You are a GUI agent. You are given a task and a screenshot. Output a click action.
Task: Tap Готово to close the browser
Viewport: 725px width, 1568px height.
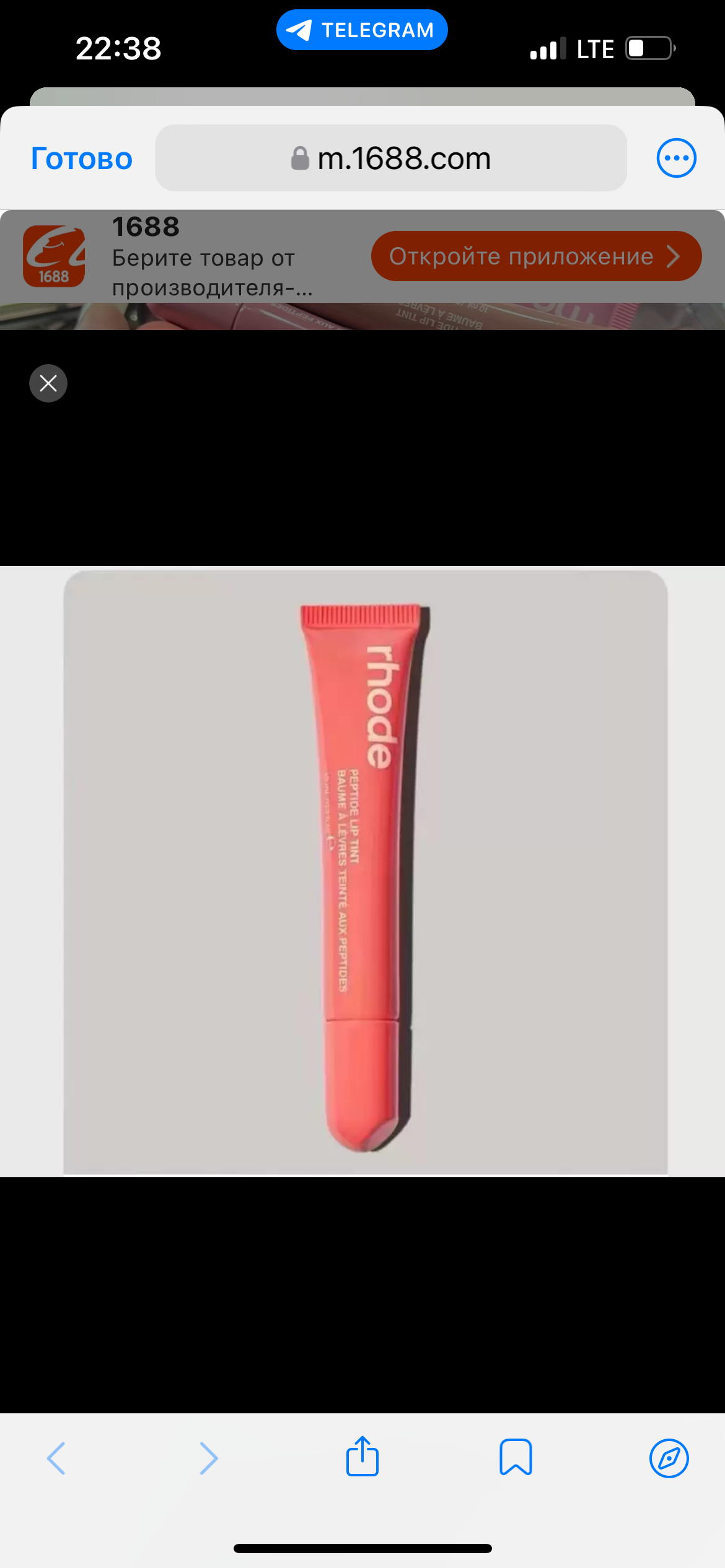click(82, 159)
